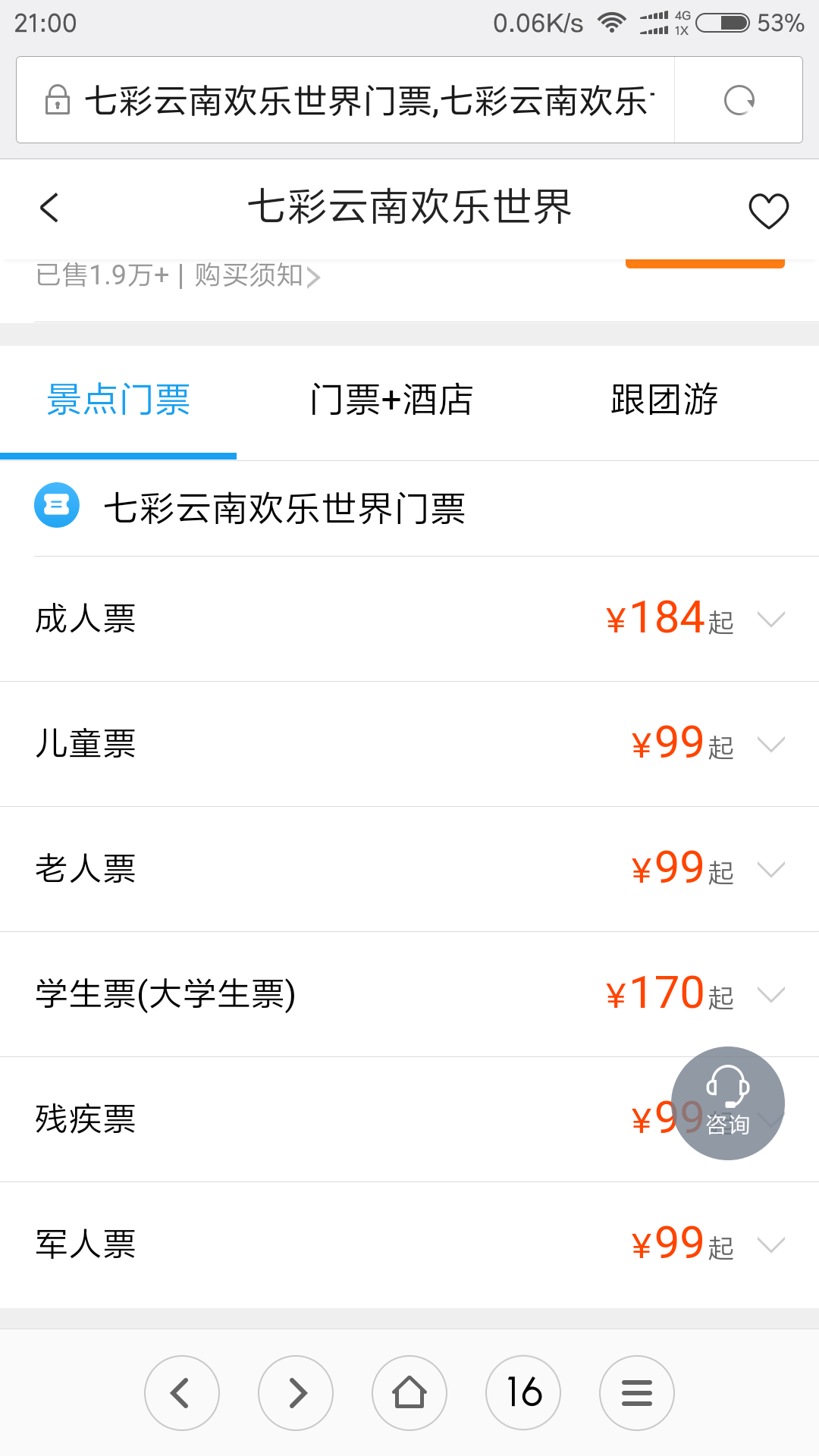Expand the 残疾票 ticket row
The height and width of the screenshot is (1456, 819).
pos(334,1119)
